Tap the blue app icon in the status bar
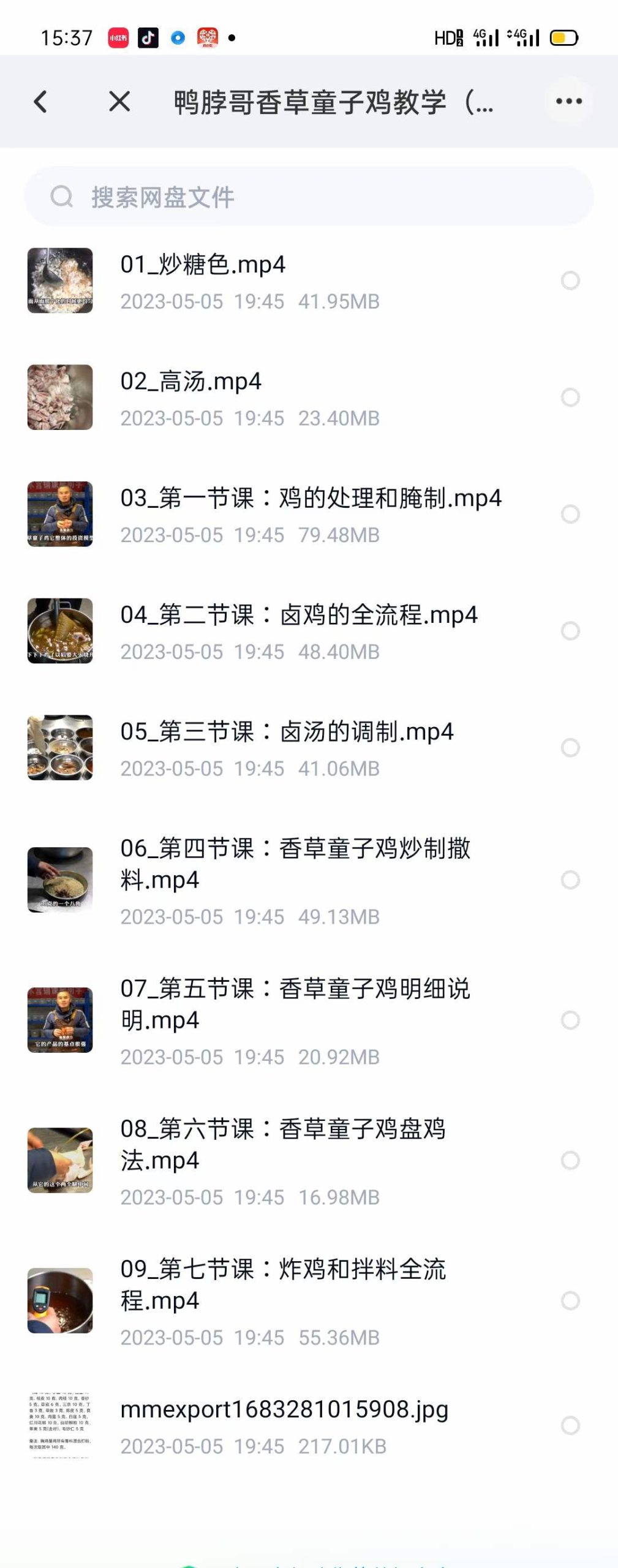The image size is (618, 1568). click(178, 37)
